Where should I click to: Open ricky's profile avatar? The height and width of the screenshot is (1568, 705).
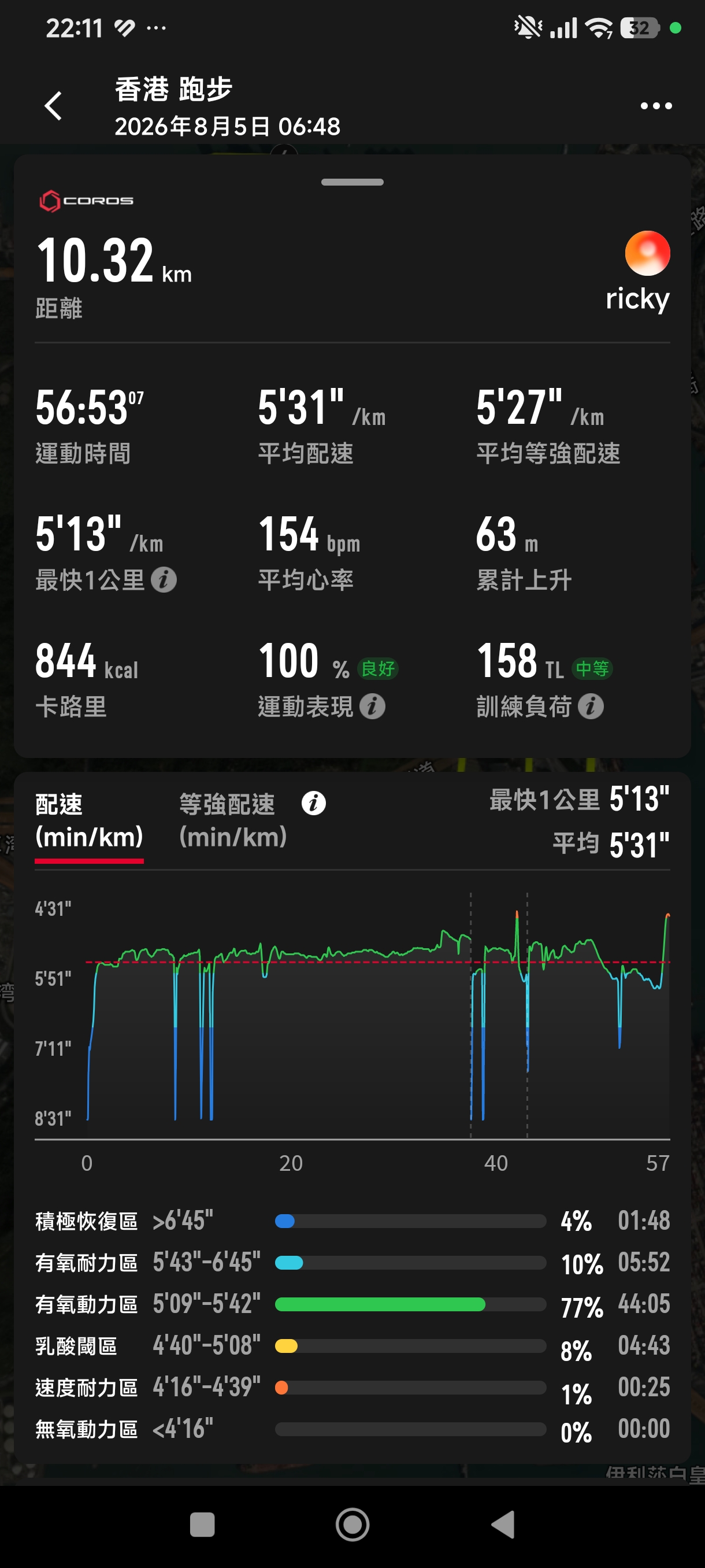tap(647, 253)
